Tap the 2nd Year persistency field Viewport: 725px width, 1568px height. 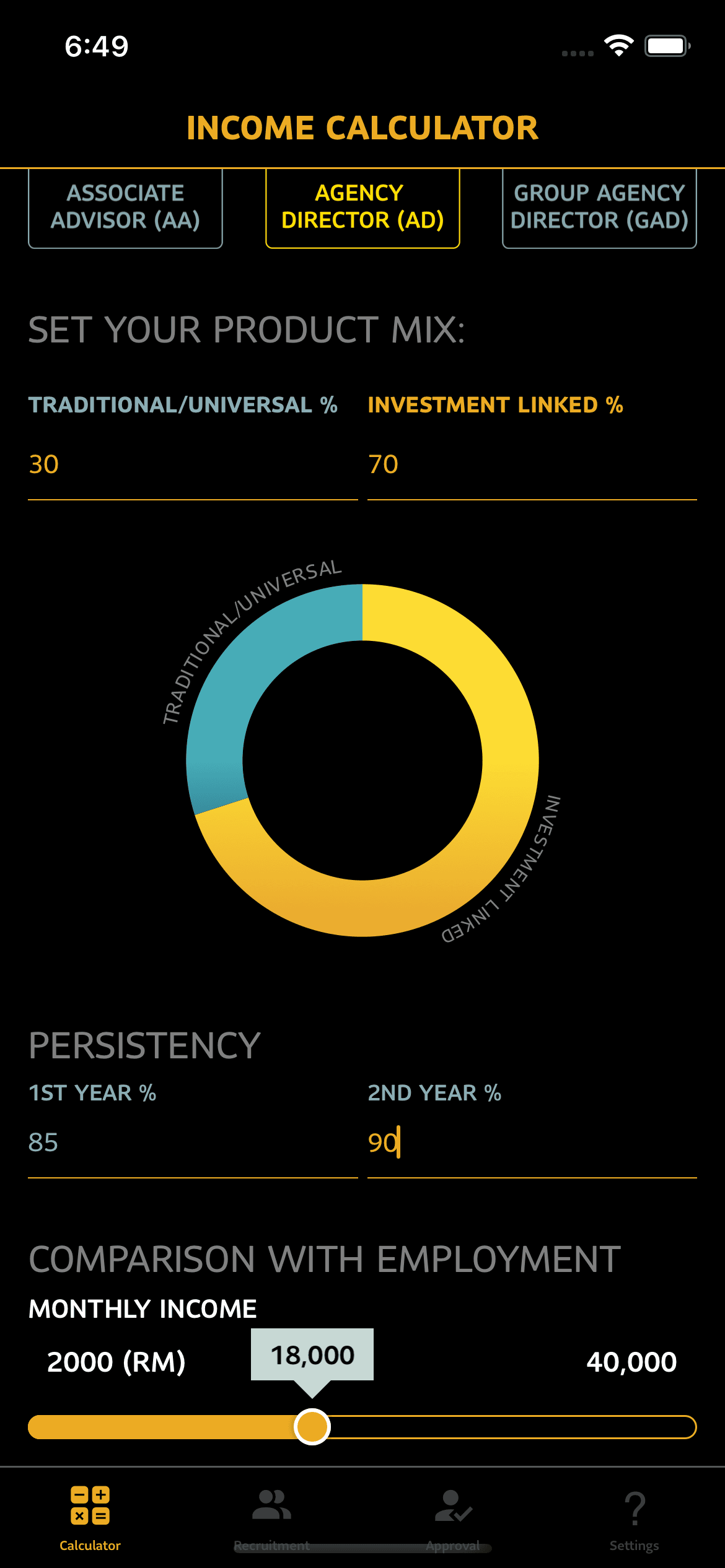(532, 1143)
